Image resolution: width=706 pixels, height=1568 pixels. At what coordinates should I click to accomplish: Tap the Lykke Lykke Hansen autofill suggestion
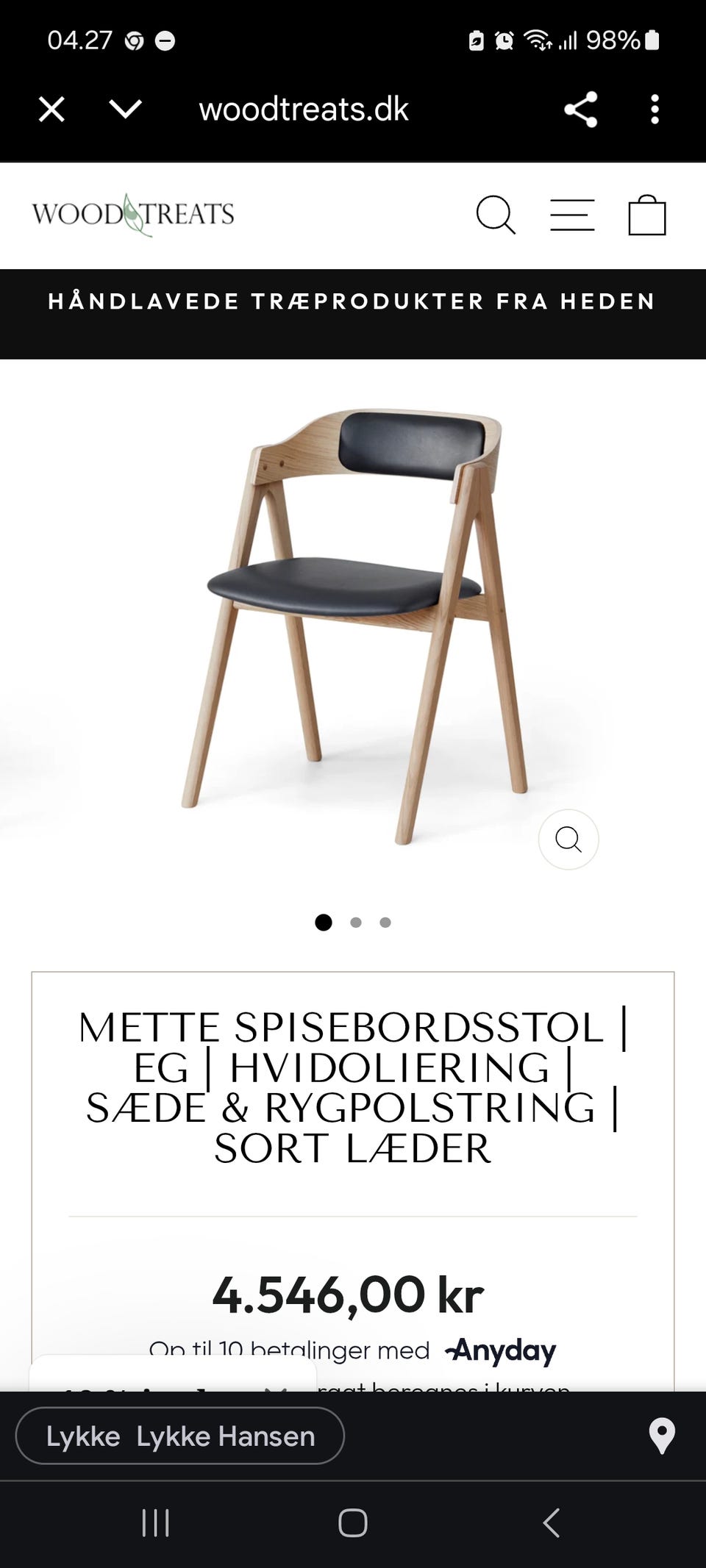point(179,1436)
